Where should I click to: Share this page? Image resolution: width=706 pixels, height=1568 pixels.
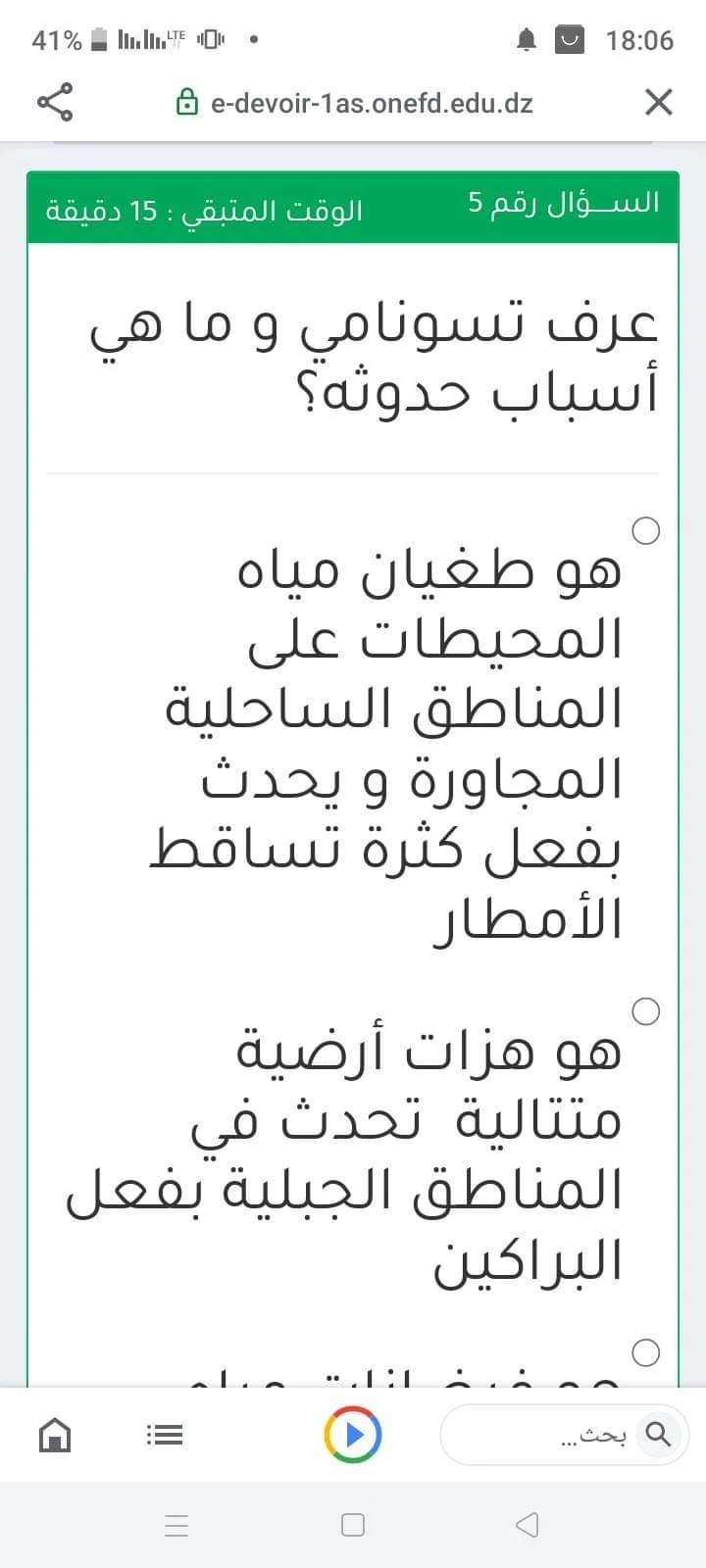55,102
